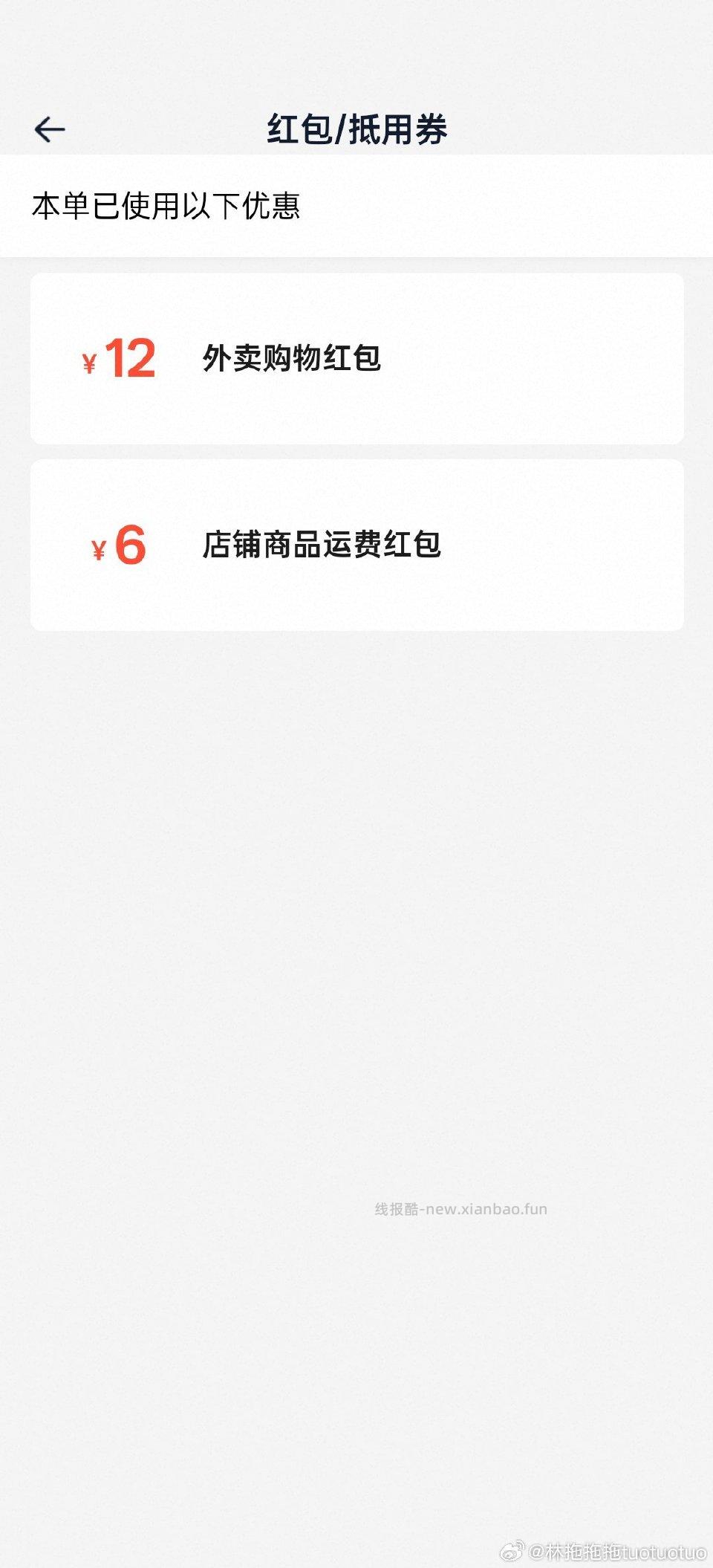Click the red 12 numeral
Viewport: 713px width, 1568px height.
(132, 357)
